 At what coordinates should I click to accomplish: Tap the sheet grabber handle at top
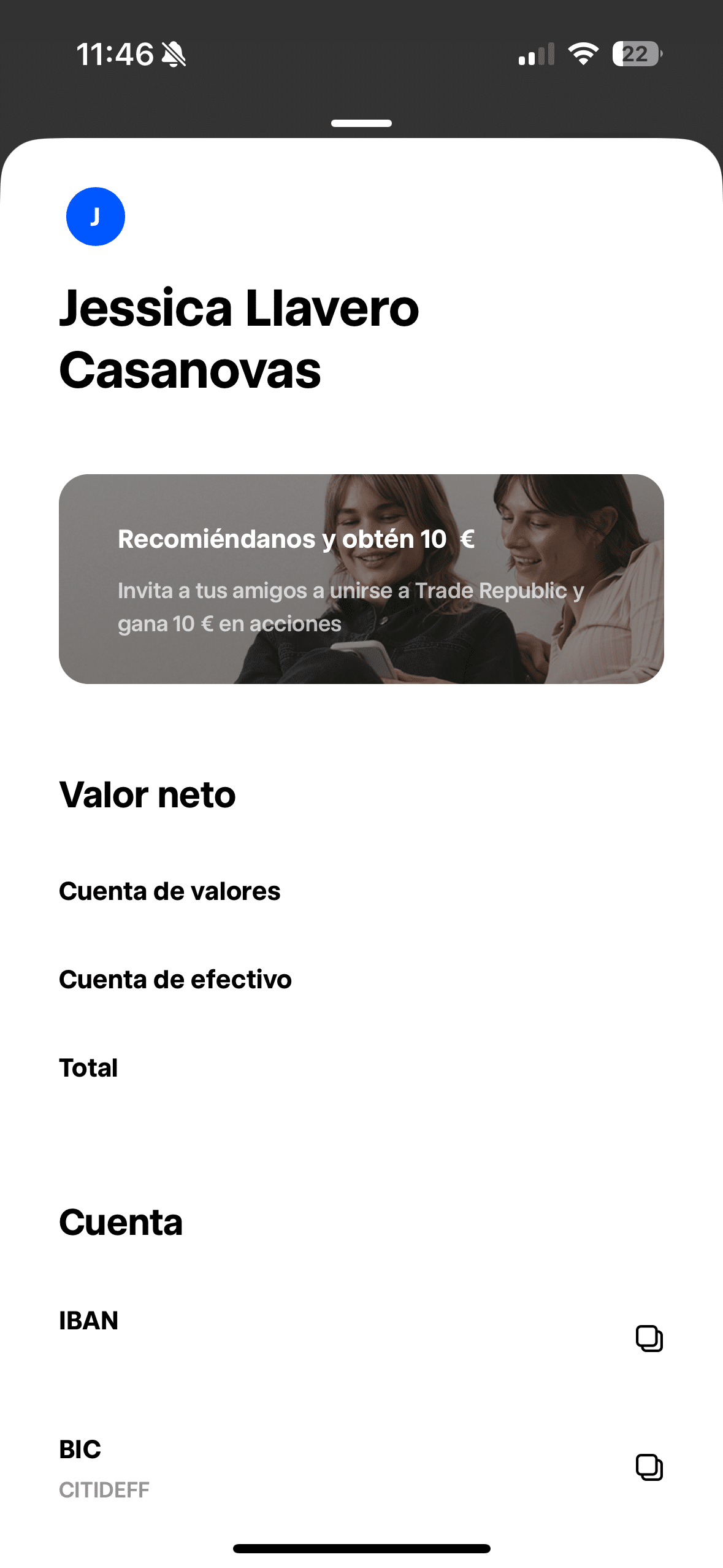pyautogui.click(x=361, y=123)
